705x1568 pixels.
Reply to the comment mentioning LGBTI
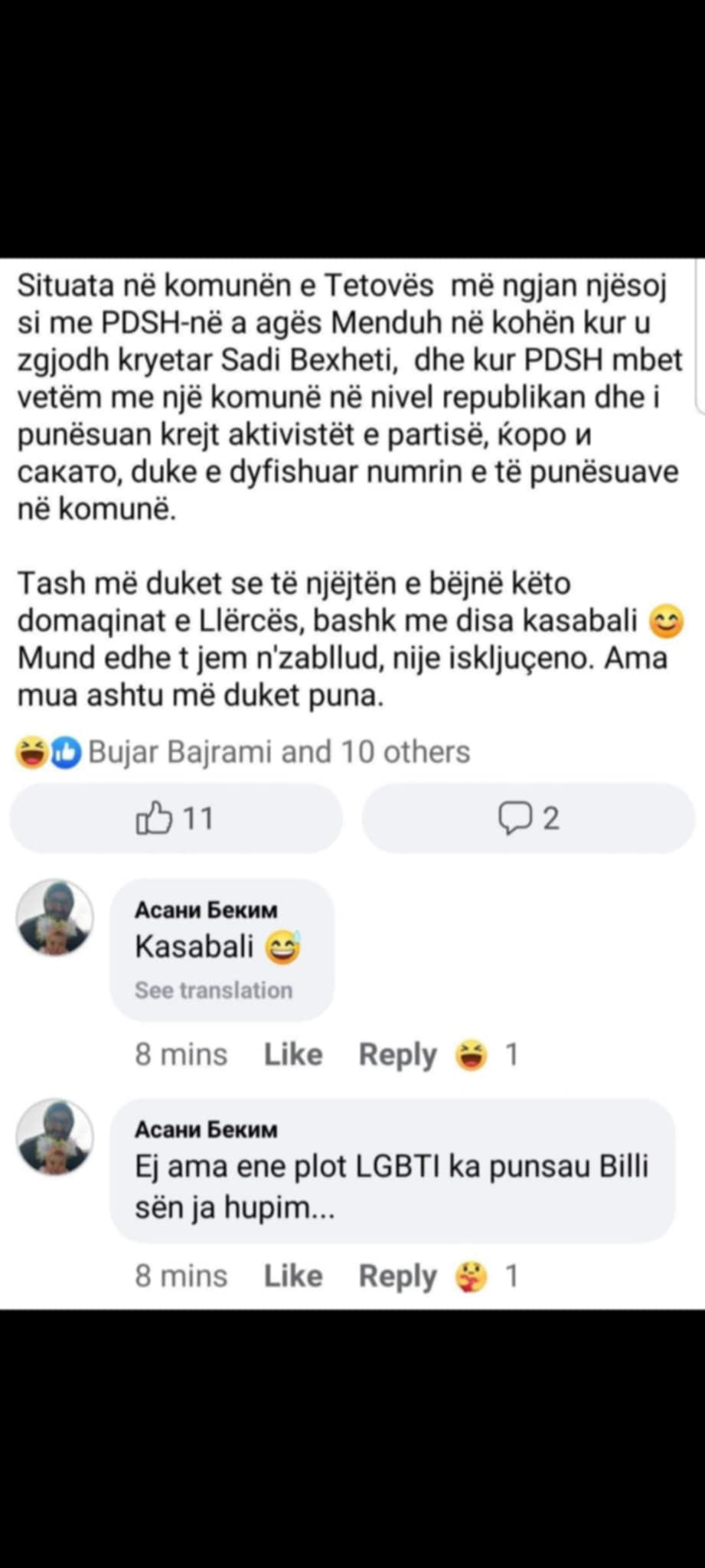[397, 1276]
